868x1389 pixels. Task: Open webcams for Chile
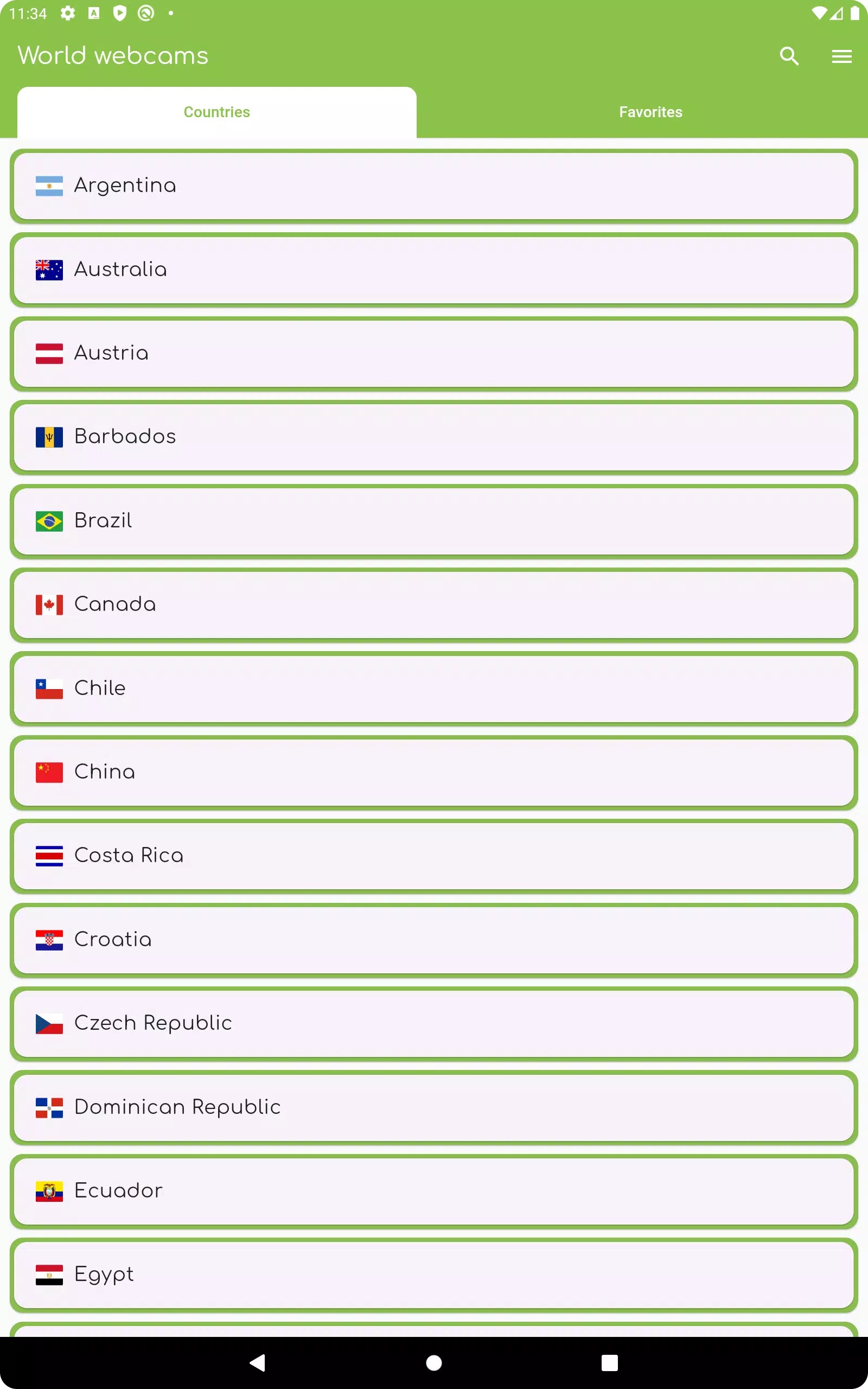(434, 688)
